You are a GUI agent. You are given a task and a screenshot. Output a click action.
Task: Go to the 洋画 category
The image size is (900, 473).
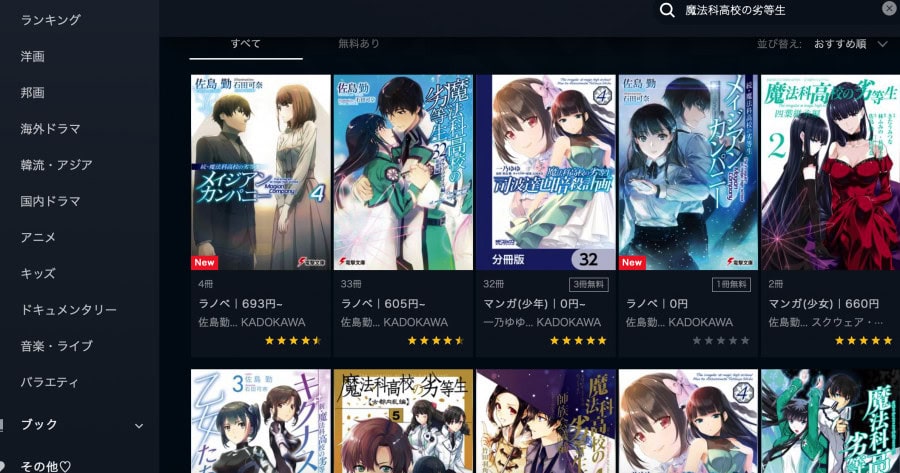click(x=33, y=56)
